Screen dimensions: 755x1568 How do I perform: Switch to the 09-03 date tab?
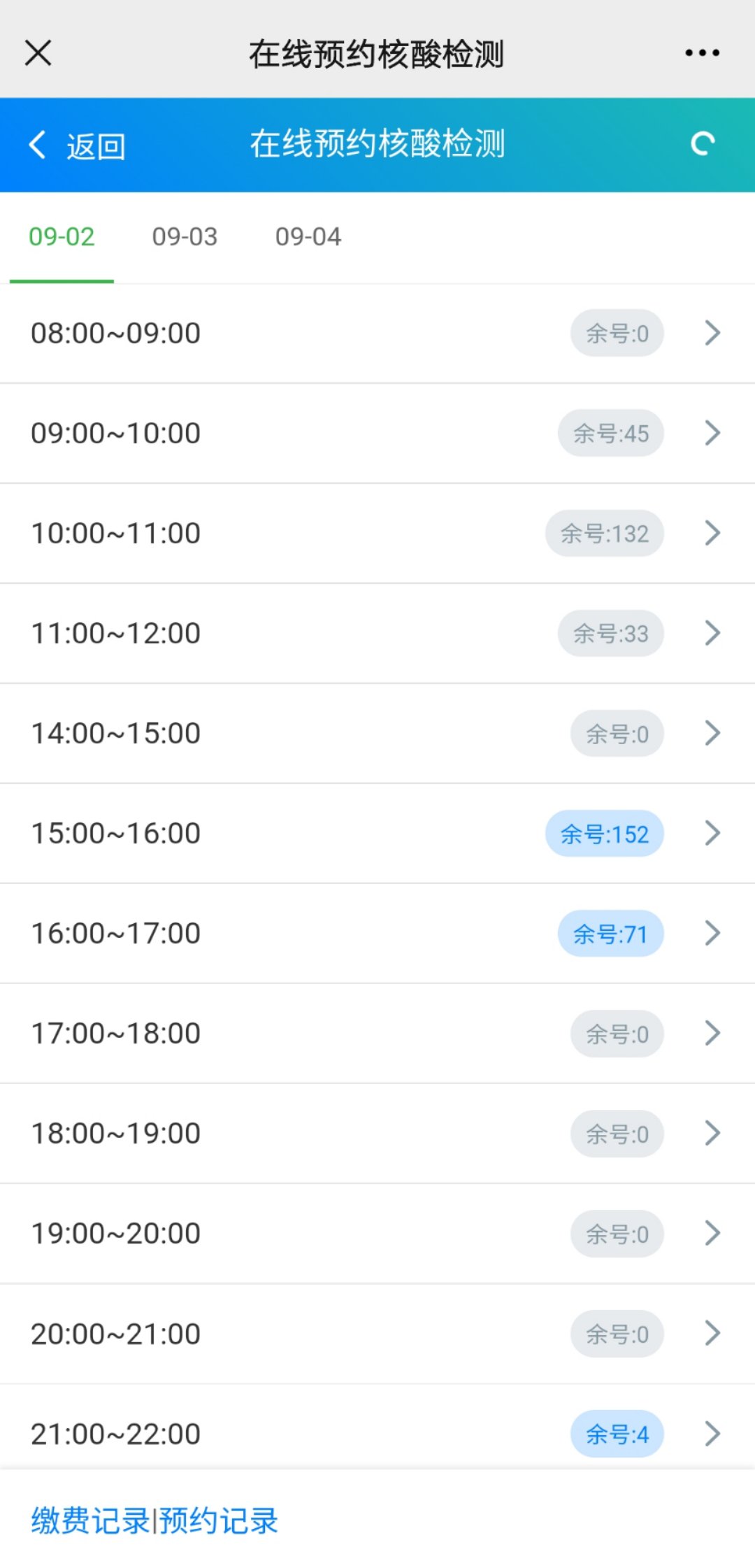pos(185,237)
